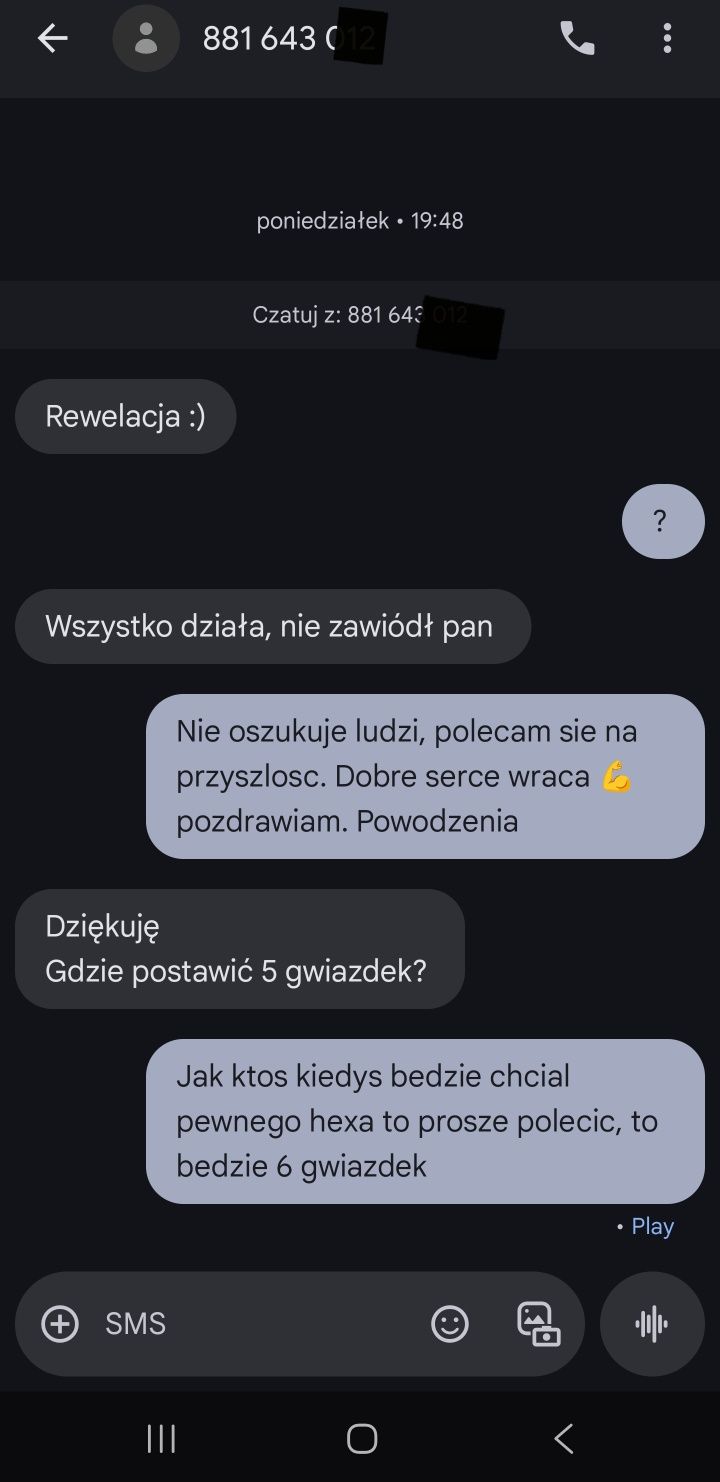Open the overflow menu
Image resolution: width=720 pixels, height=1482 pixels.
[667, 39]
